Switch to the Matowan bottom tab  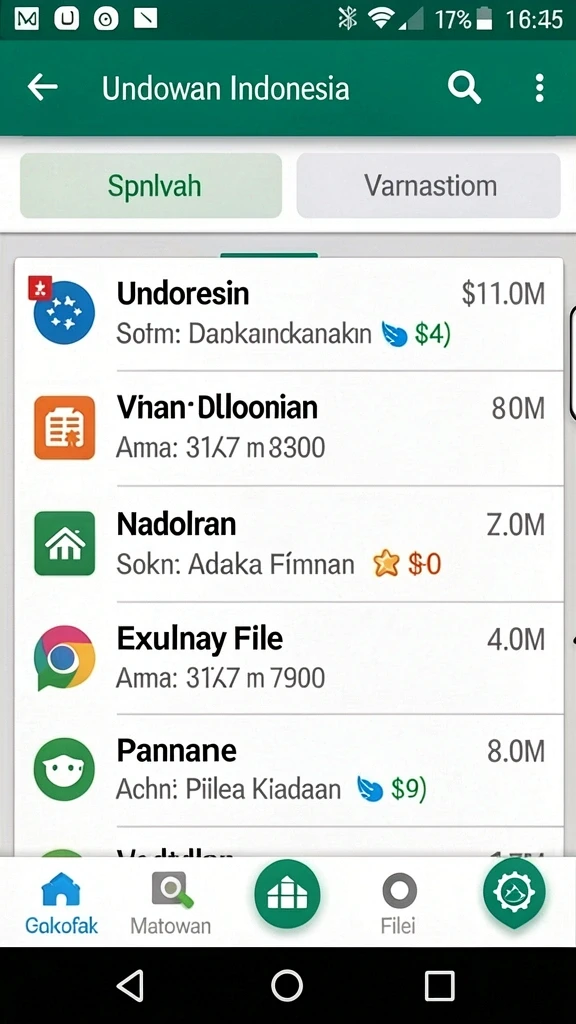pos(170,903)
